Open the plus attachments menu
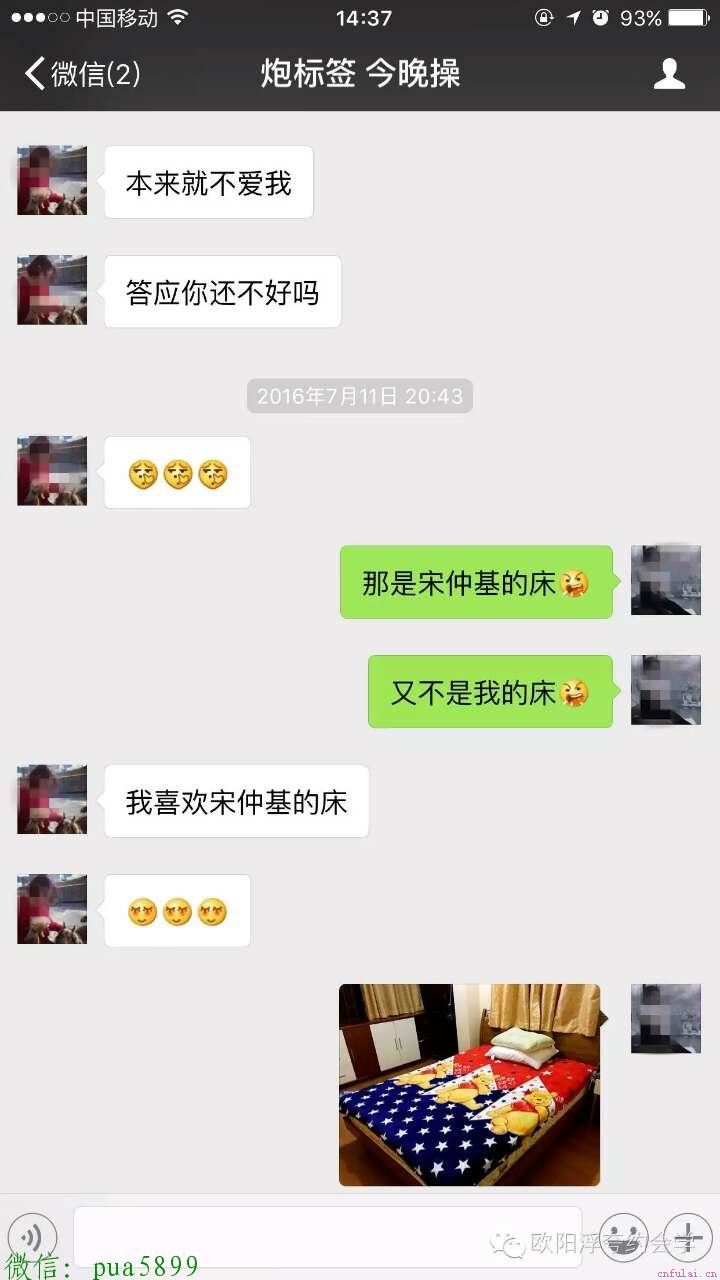Viewport: 720px width, 1280px height. click(688, 1237)
